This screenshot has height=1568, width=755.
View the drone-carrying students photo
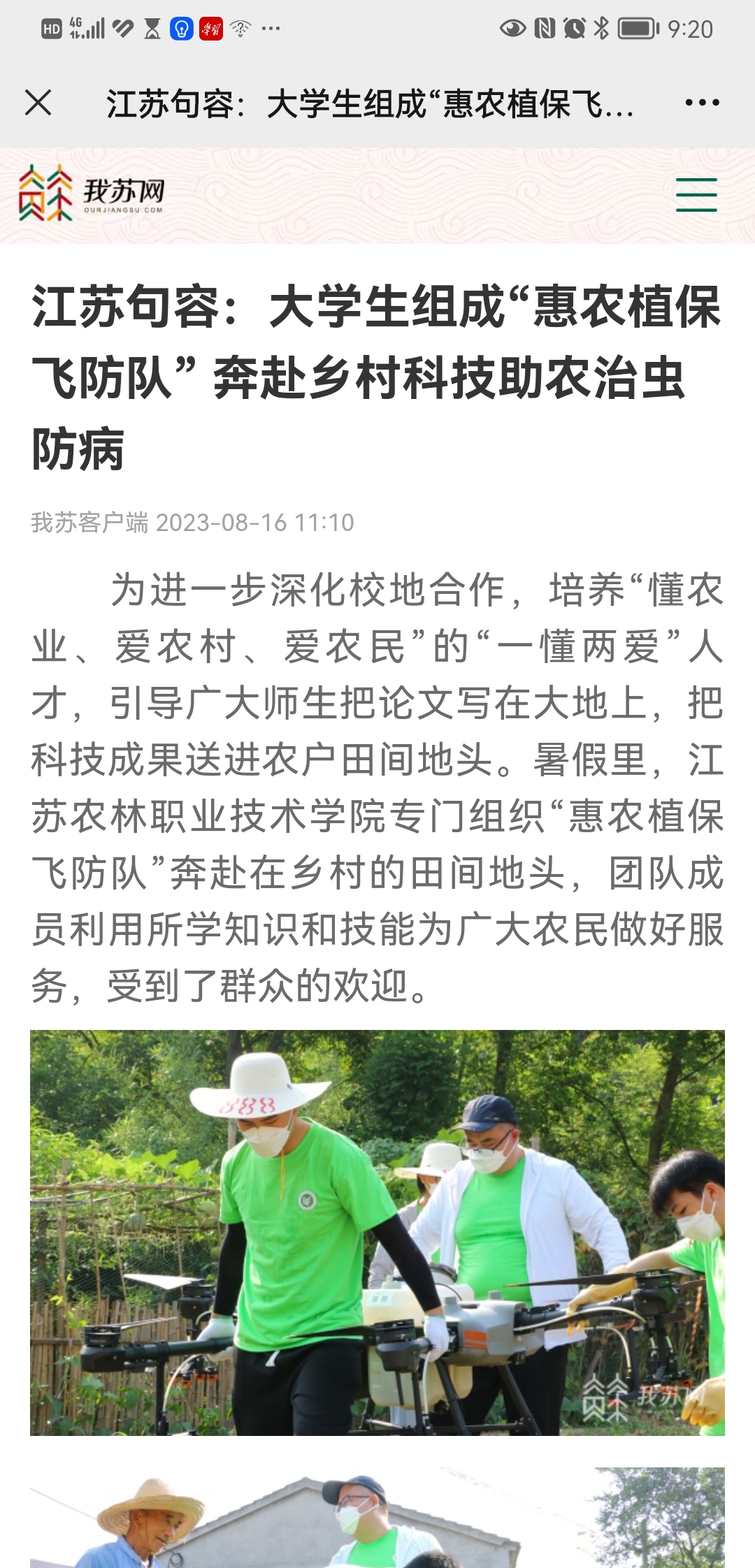click(x=377, y=1233)
